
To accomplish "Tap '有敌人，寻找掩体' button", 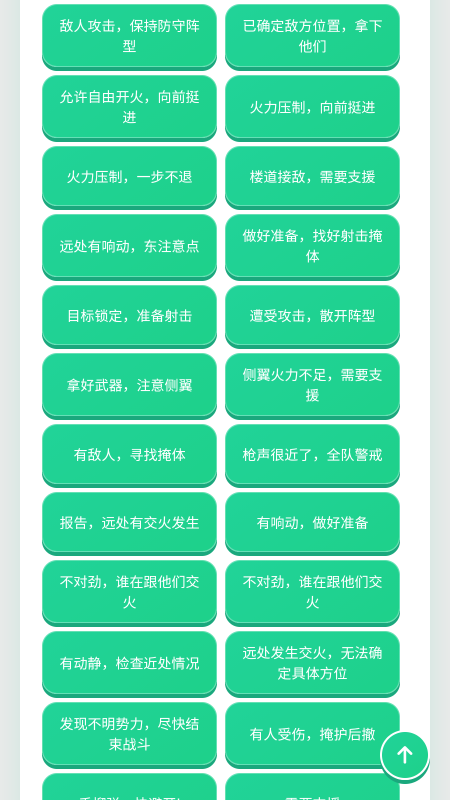I will [130, 455].
